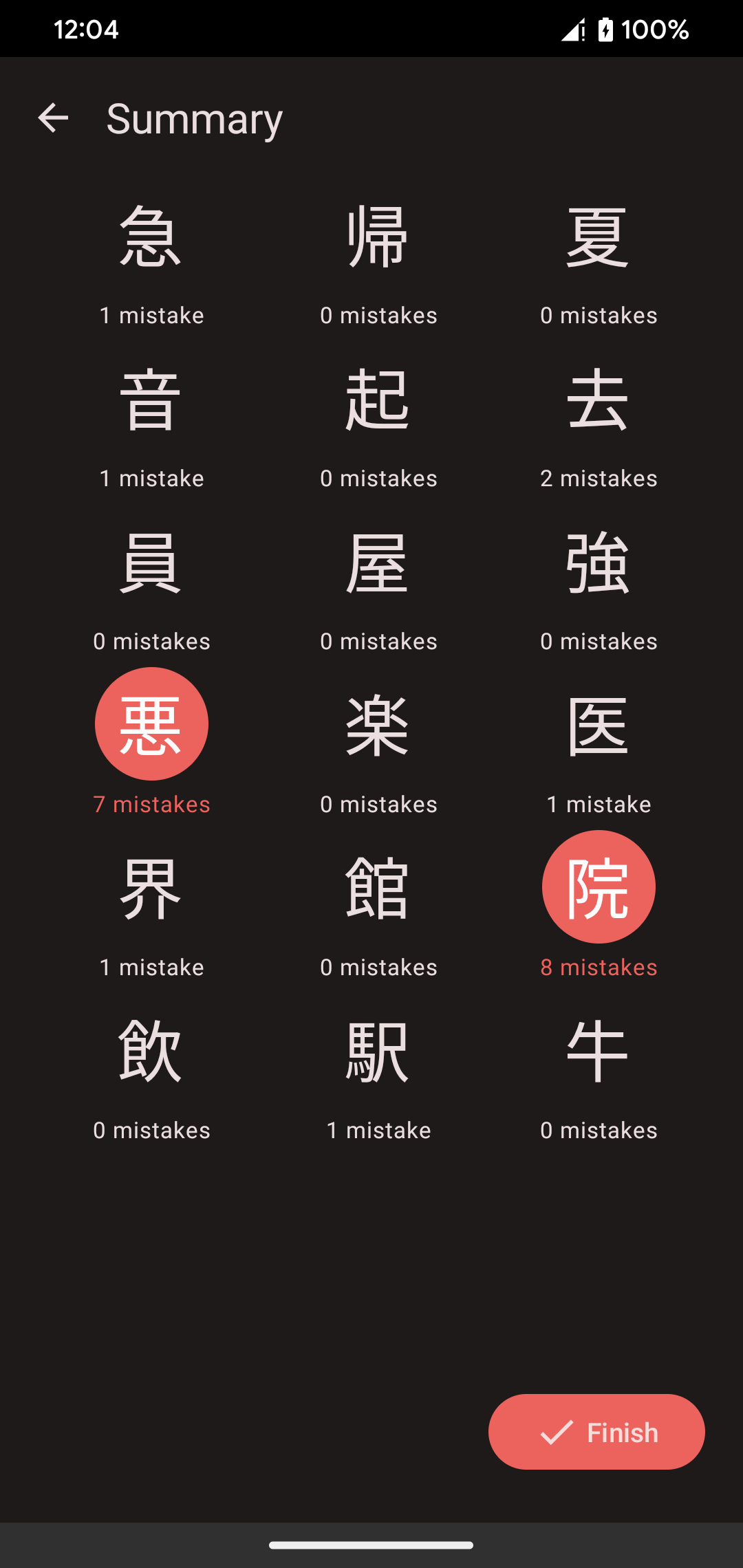This screenshot has width=743, height=1568.
Task: Select the kanji 楽
Action: pyautogui.click(x=378, y=724)
